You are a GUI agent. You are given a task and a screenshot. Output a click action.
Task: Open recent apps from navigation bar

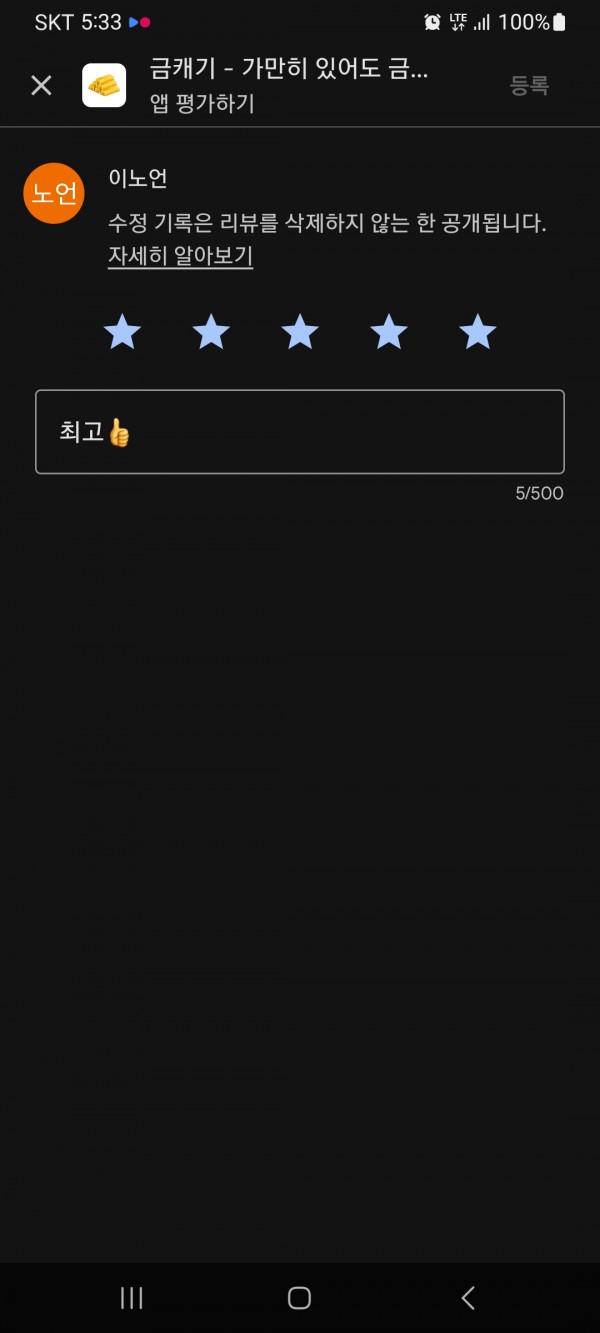coord(132,1298)
